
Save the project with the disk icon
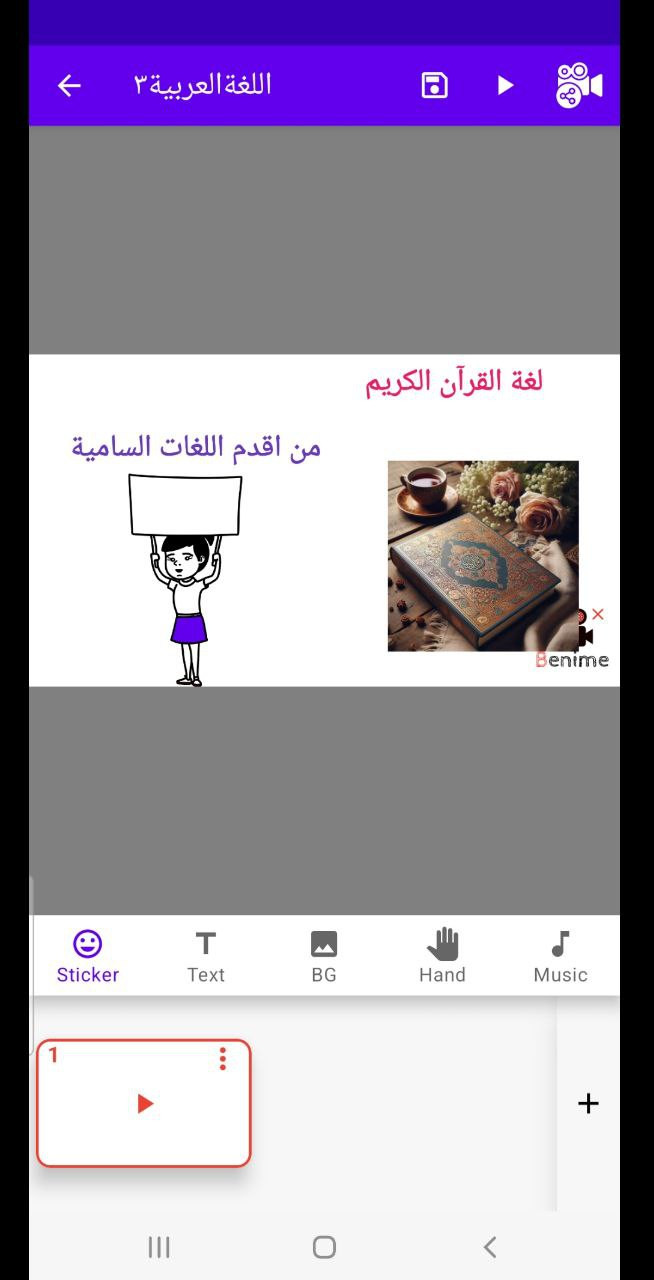pos(434,86)
